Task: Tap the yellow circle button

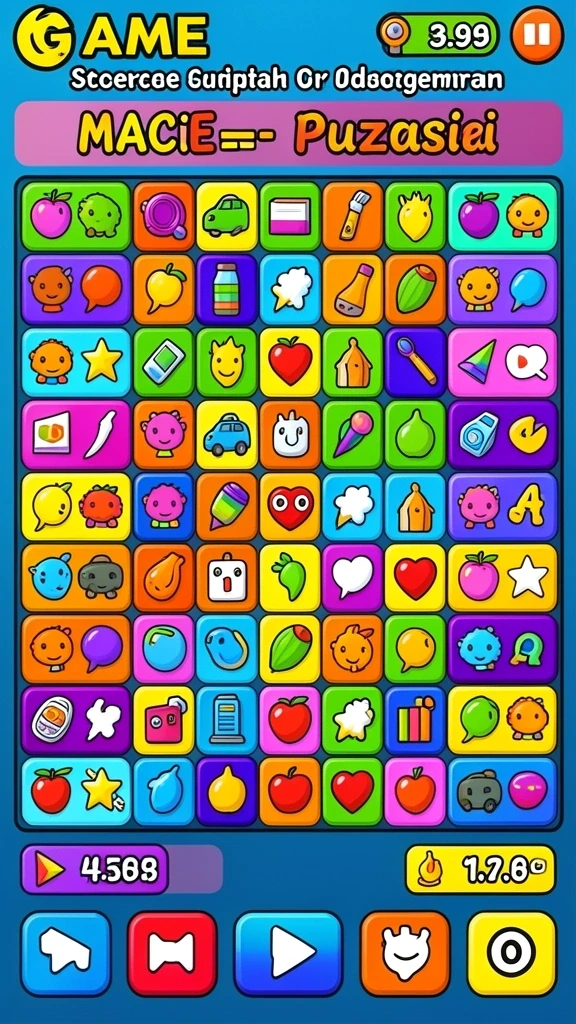Action: pyautogui.click(x=511, y=953)
